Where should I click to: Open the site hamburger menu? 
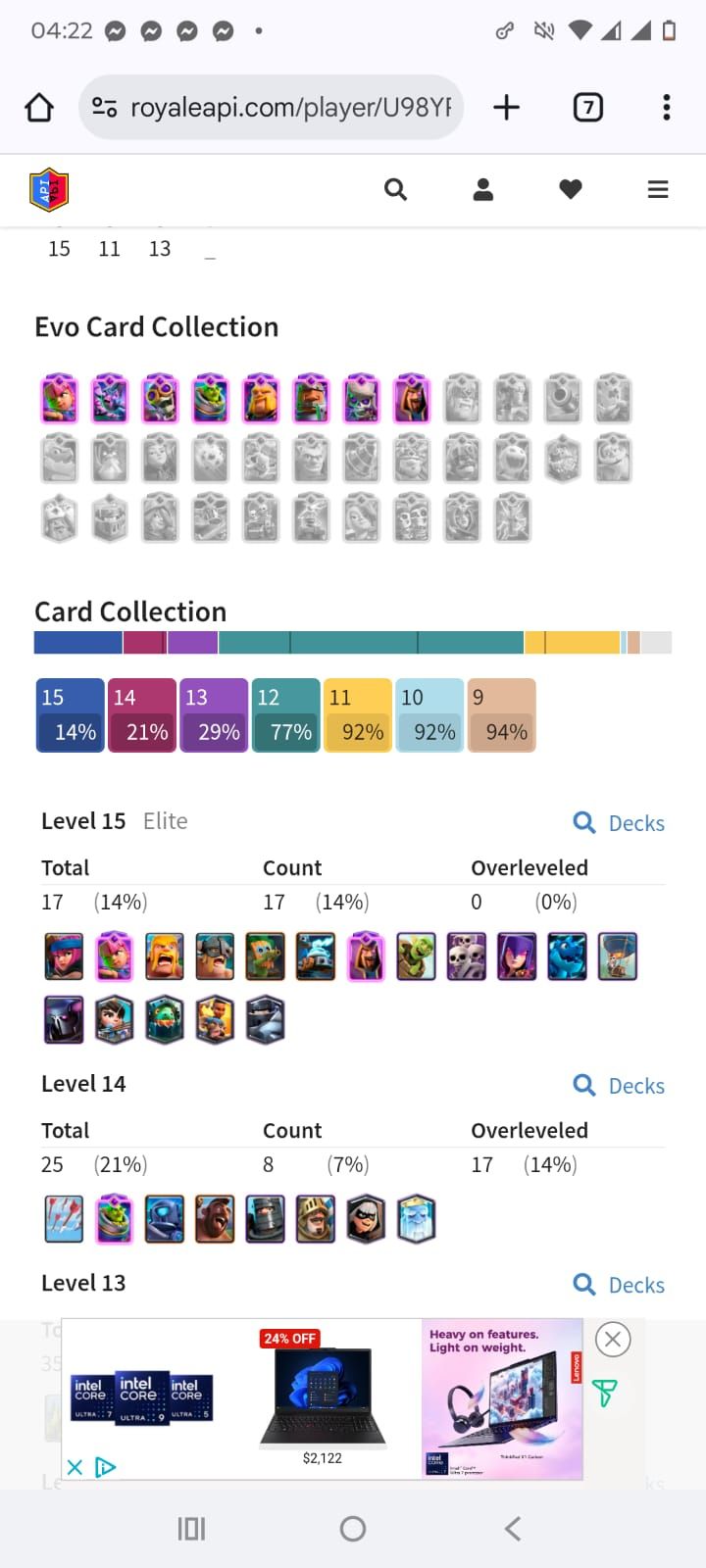(x=658, y=189)
